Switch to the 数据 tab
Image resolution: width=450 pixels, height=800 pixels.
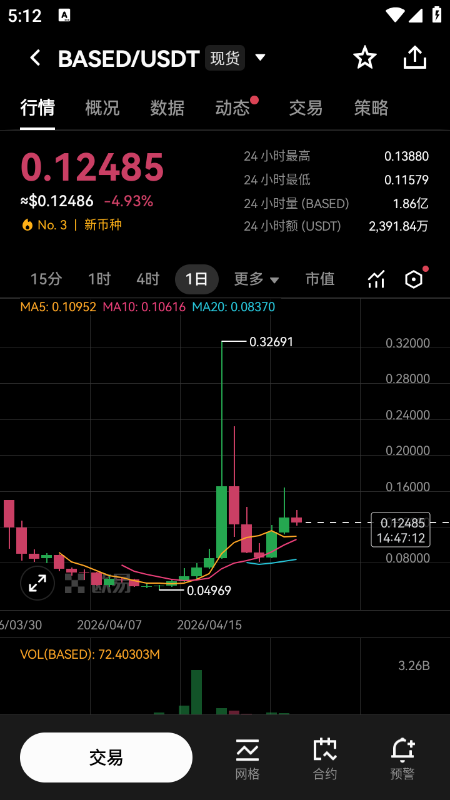167,108
